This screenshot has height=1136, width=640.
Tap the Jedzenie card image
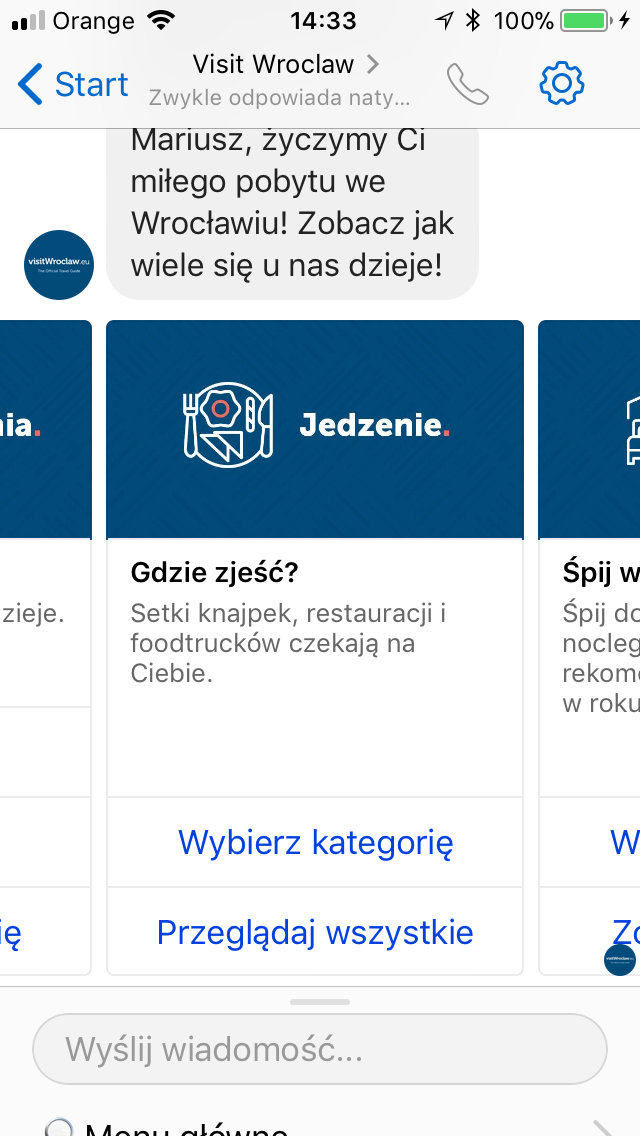315,428
